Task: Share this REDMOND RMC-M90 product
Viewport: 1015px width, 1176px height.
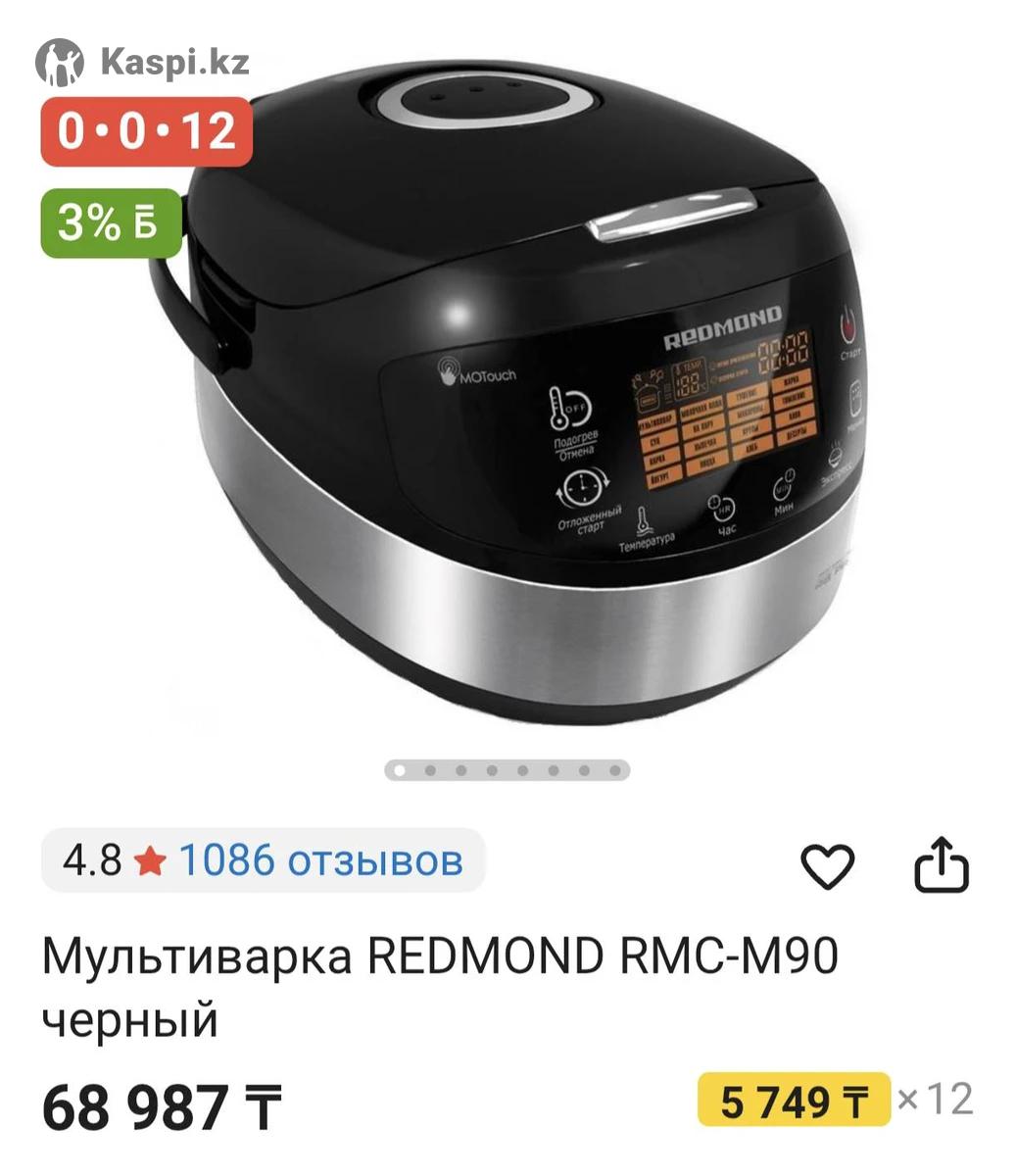Action: point(941,864)
